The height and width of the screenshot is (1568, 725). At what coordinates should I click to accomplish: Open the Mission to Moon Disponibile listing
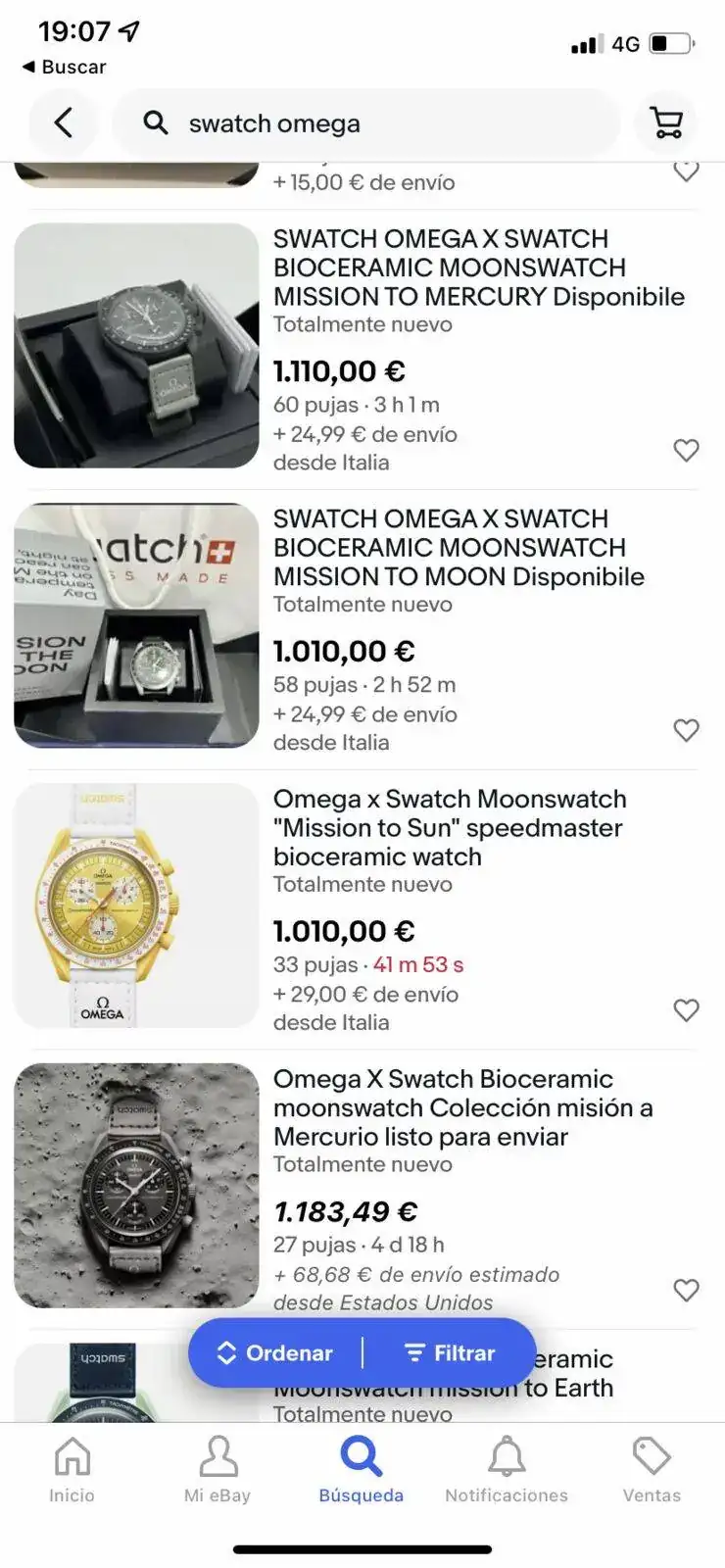tap(459, 548)
